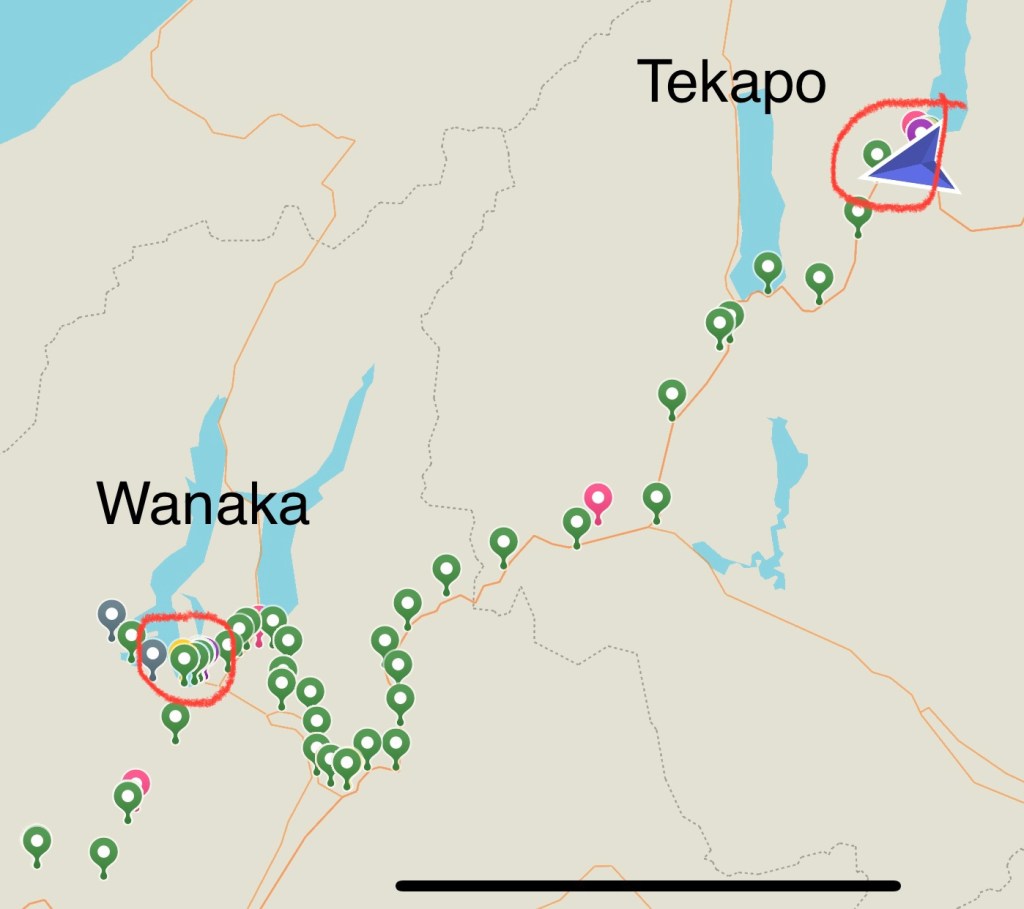This screenshot has height=909, width=1024.
Task: Select the westernmost grey pin near Wanaka
Action: click(x=111, y=613)
